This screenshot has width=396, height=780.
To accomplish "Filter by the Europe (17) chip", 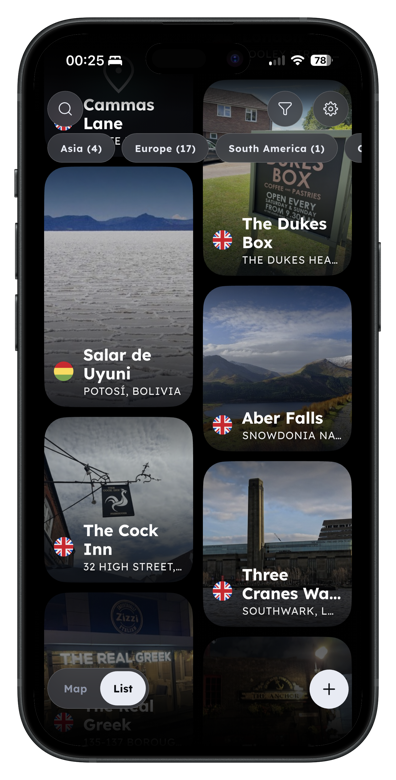I will [165, 148].
